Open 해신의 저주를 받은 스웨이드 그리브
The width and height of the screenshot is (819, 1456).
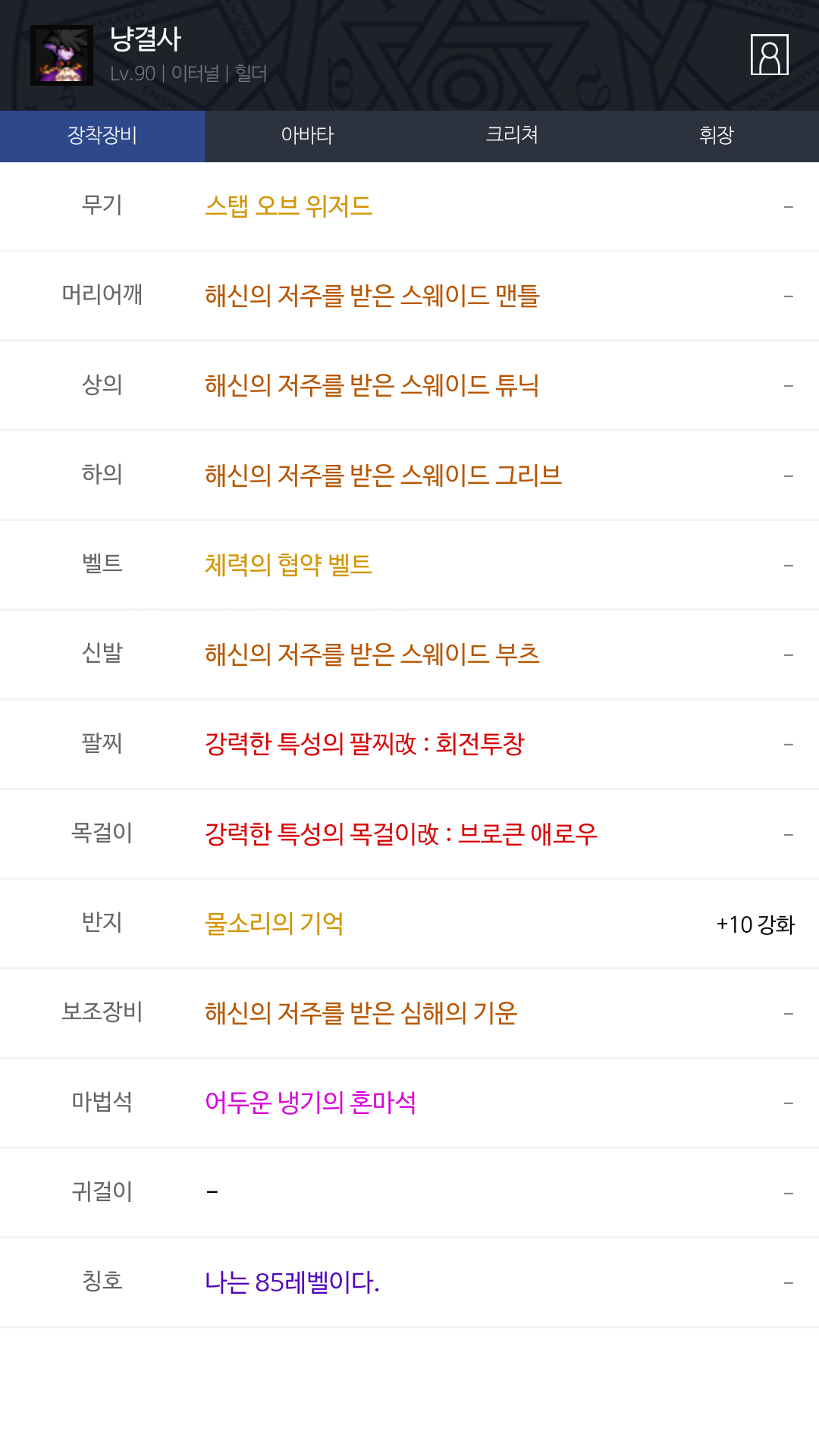coord(383,475)
